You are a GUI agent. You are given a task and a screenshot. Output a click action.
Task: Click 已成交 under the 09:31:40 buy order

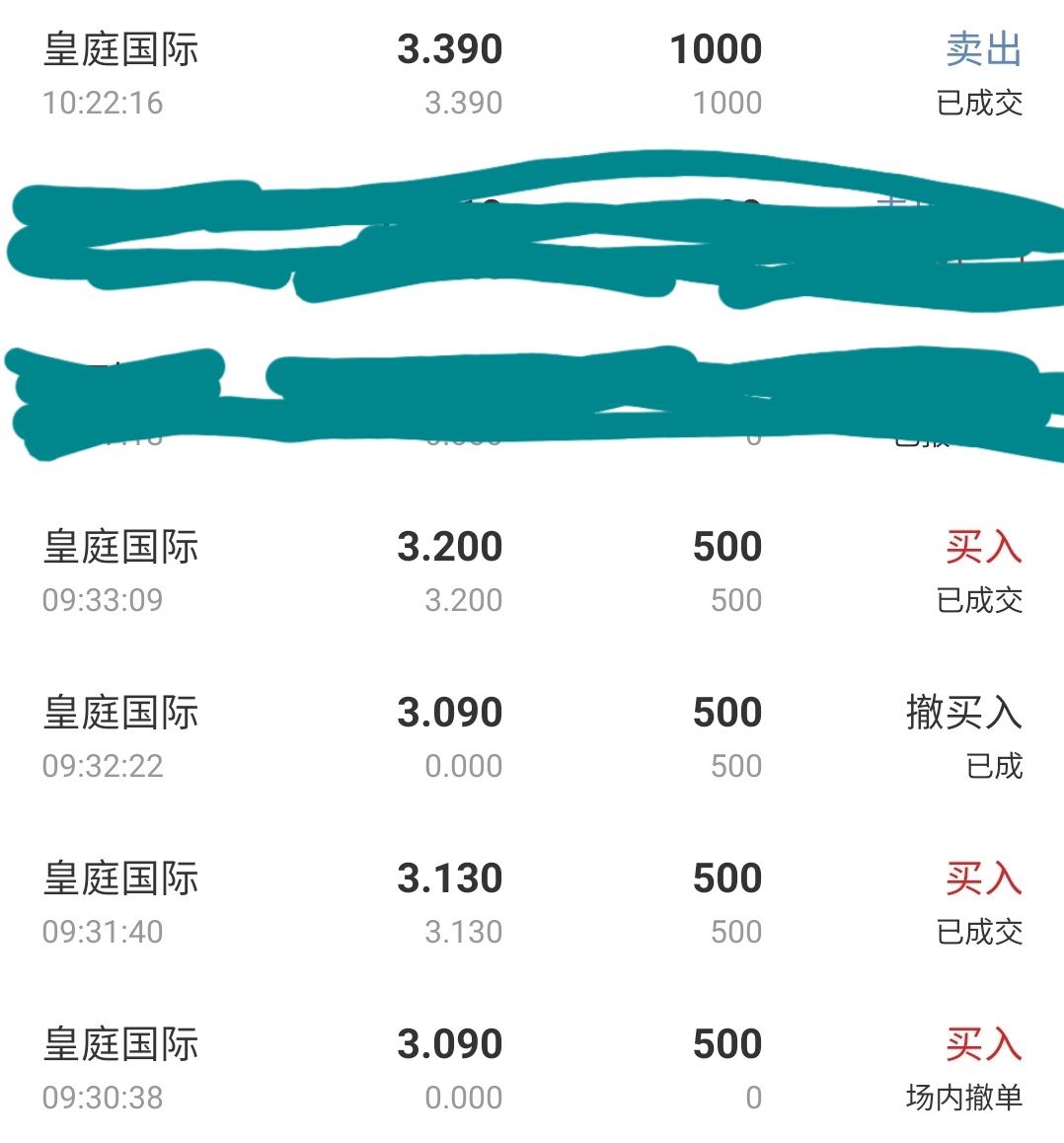tap(981, 933)
